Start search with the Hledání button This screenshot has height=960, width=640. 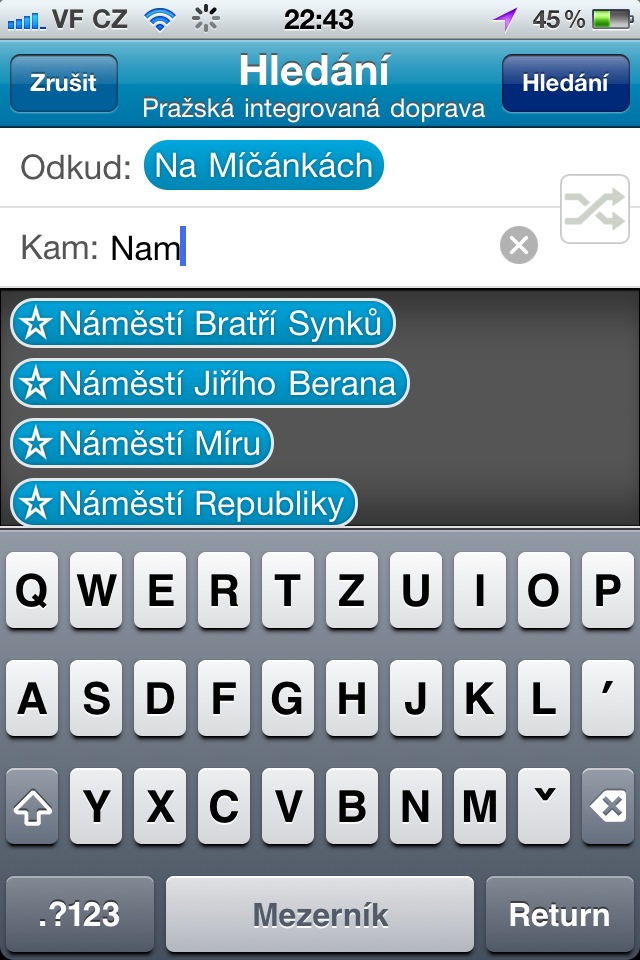coord(564,84)
